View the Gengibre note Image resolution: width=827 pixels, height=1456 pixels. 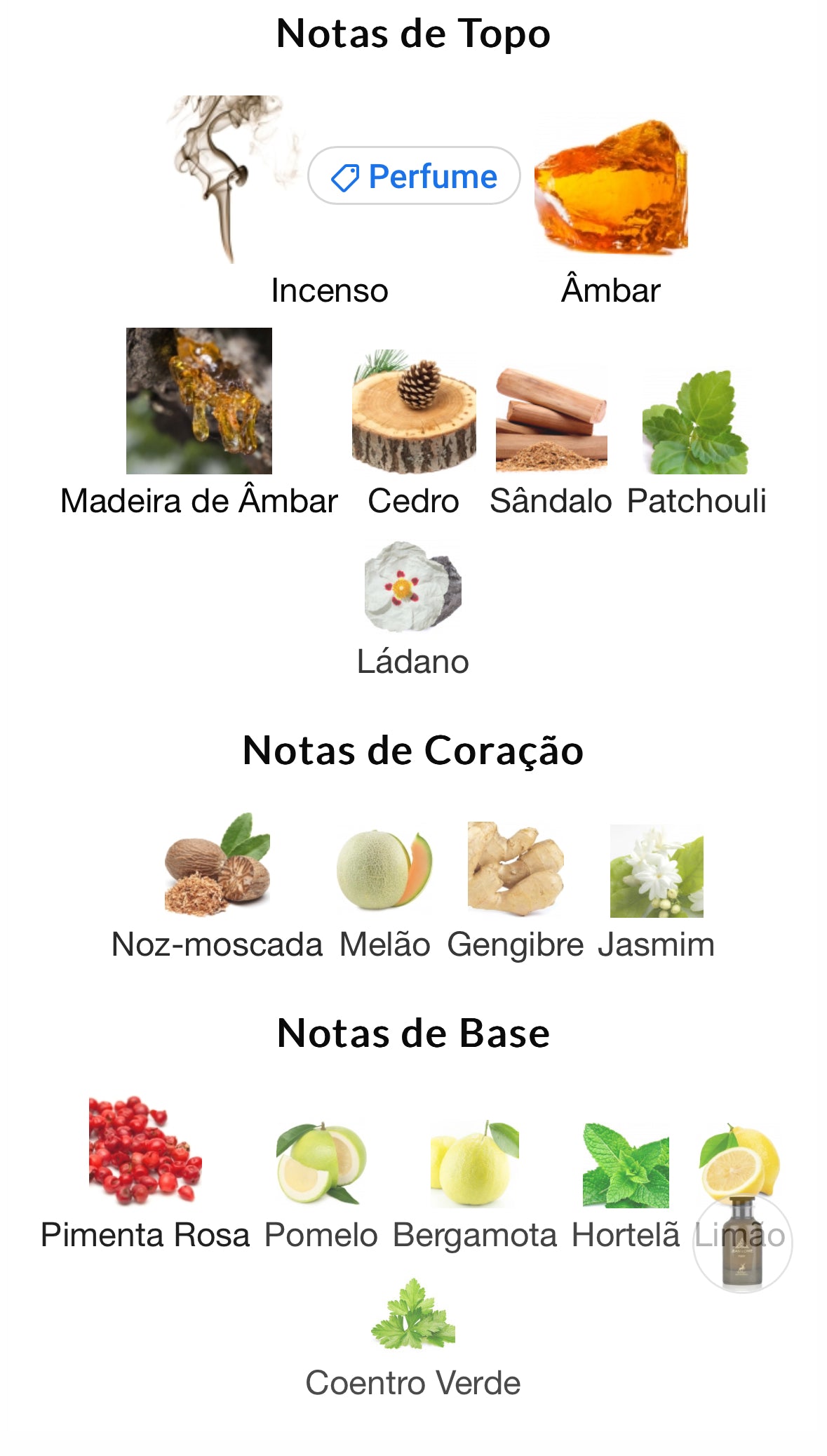(516, 870)
